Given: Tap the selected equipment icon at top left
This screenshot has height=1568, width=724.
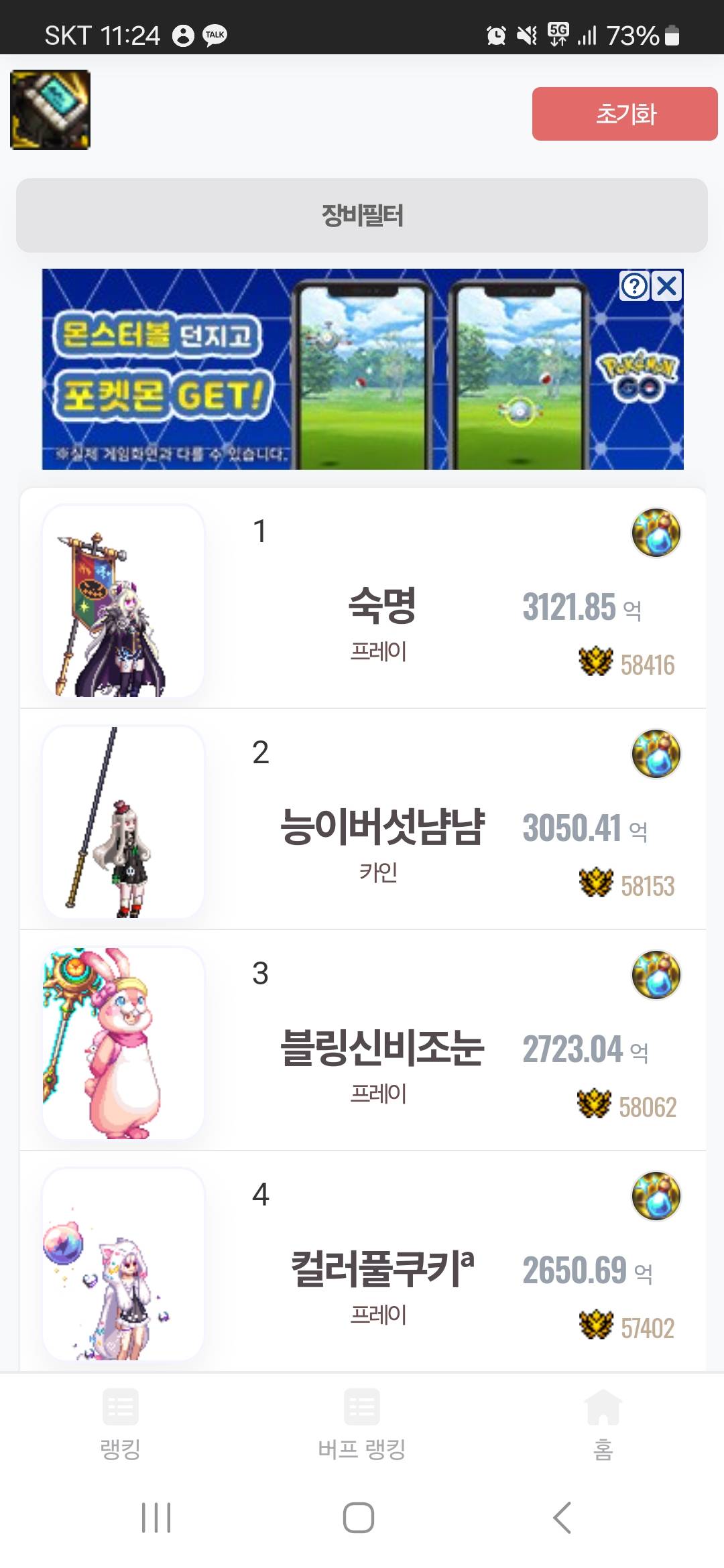Looking at the screenshot, I should click(50, 110).
